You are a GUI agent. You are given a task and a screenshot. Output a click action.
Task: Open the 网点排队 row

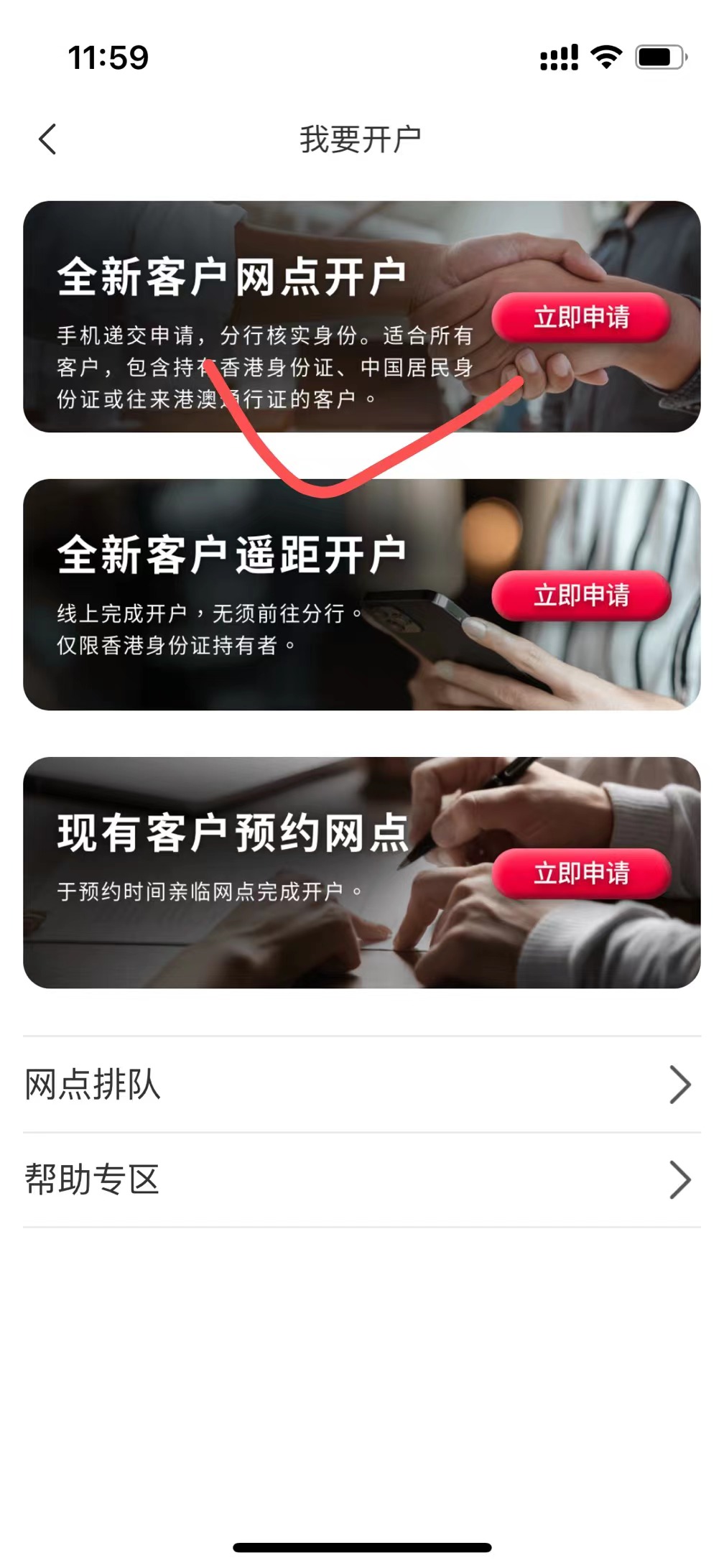362,1085
